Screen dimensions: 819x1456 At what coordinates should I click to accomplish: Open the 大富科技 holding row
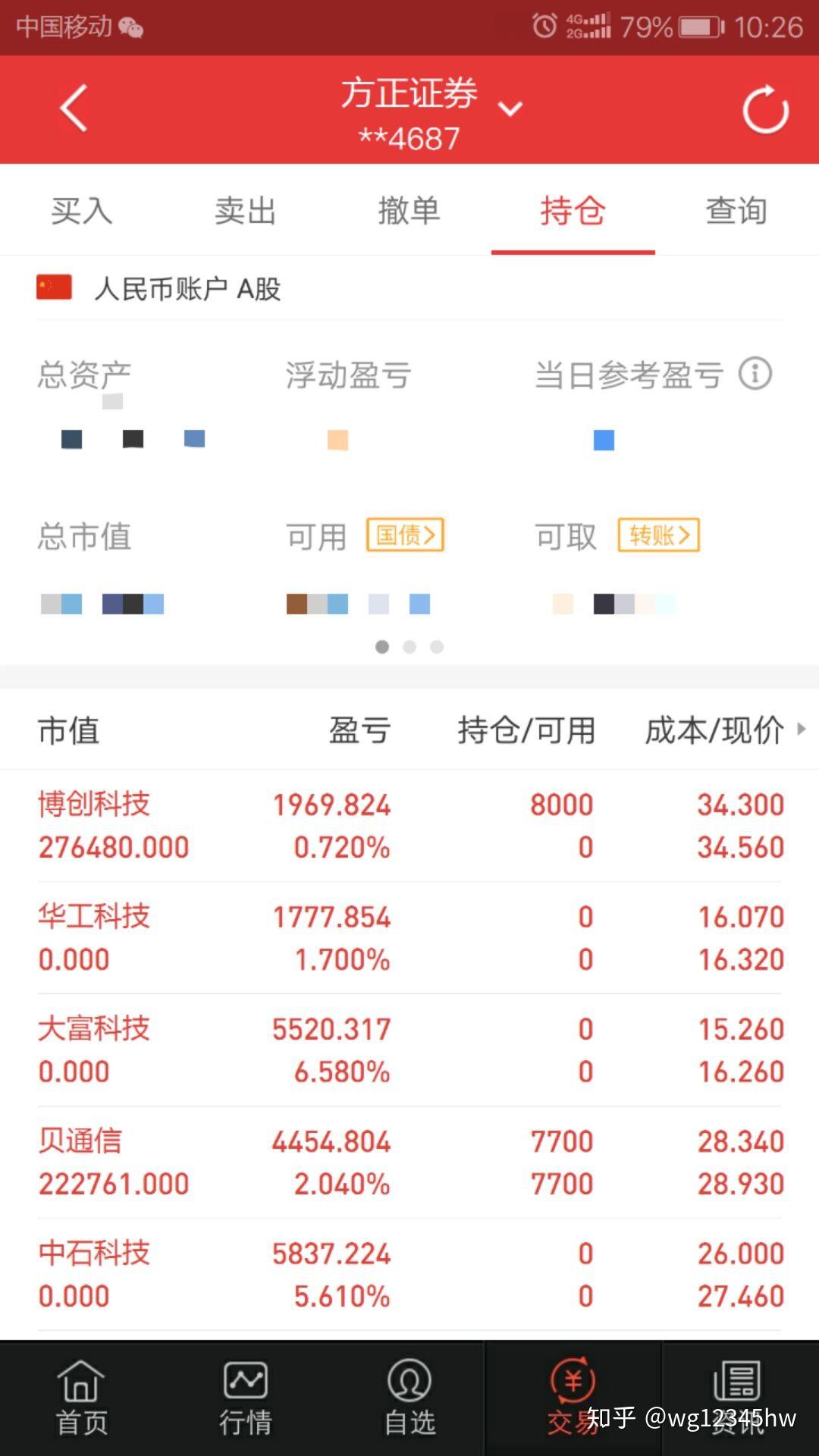tap(409, 1050)
